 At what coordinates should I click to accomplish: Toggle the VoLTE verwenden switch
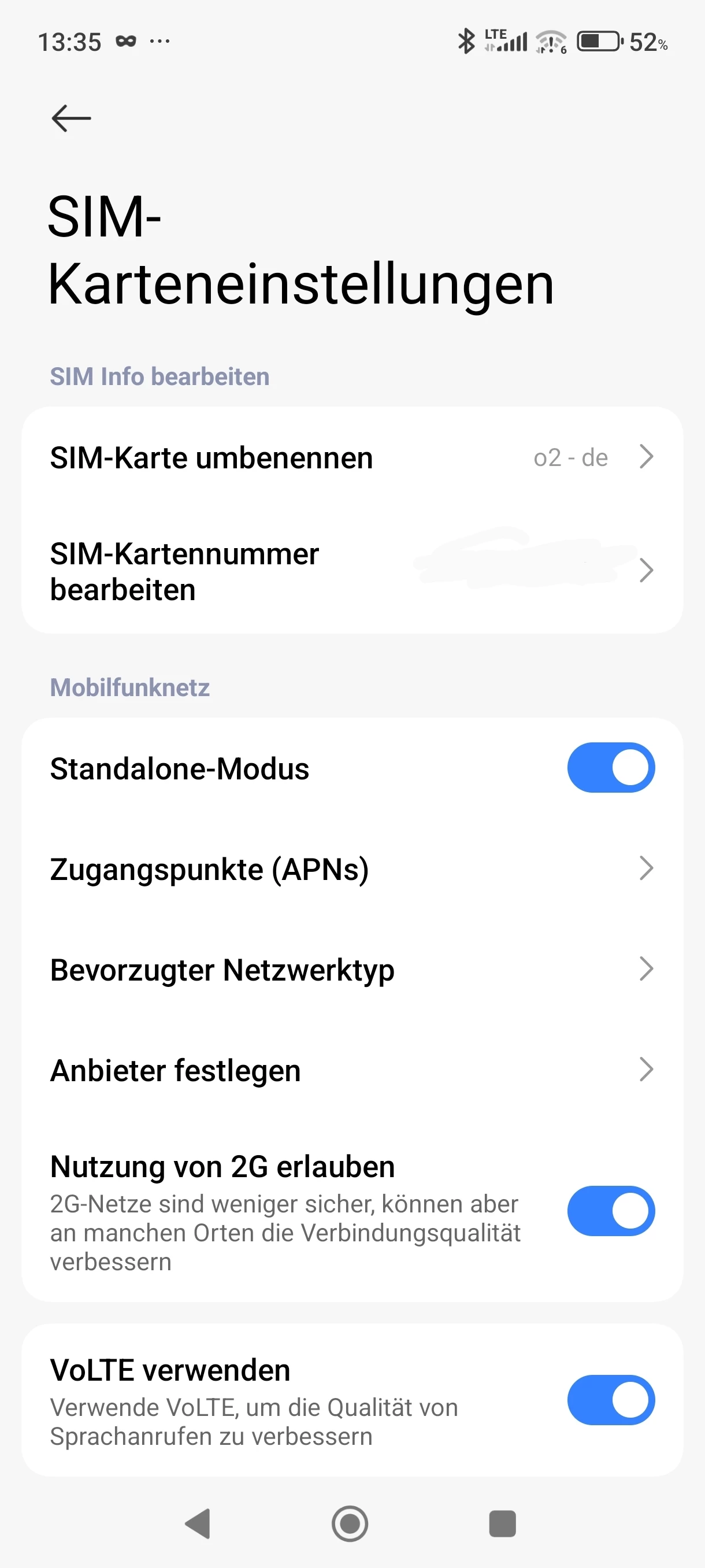click(x=610, y=1399)
